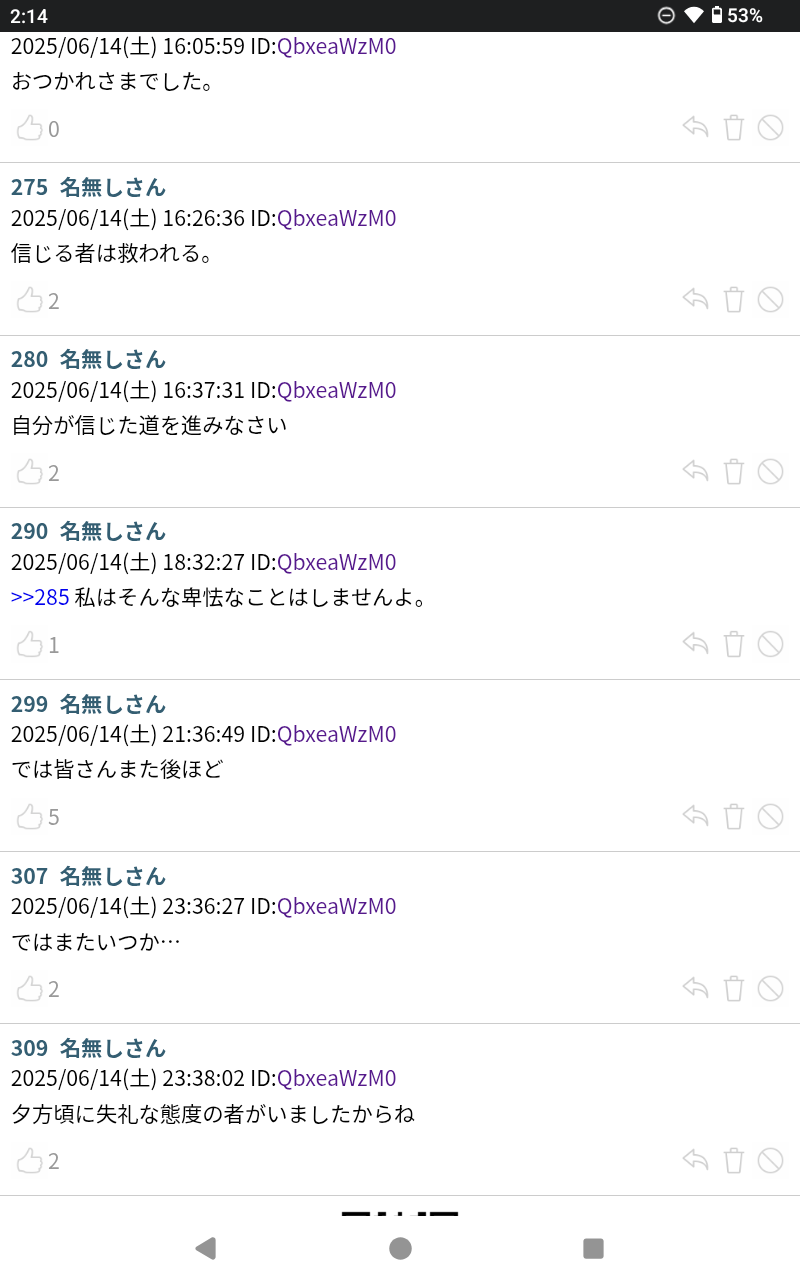
Task: Open the >>285 reply link
Action: 40,598
